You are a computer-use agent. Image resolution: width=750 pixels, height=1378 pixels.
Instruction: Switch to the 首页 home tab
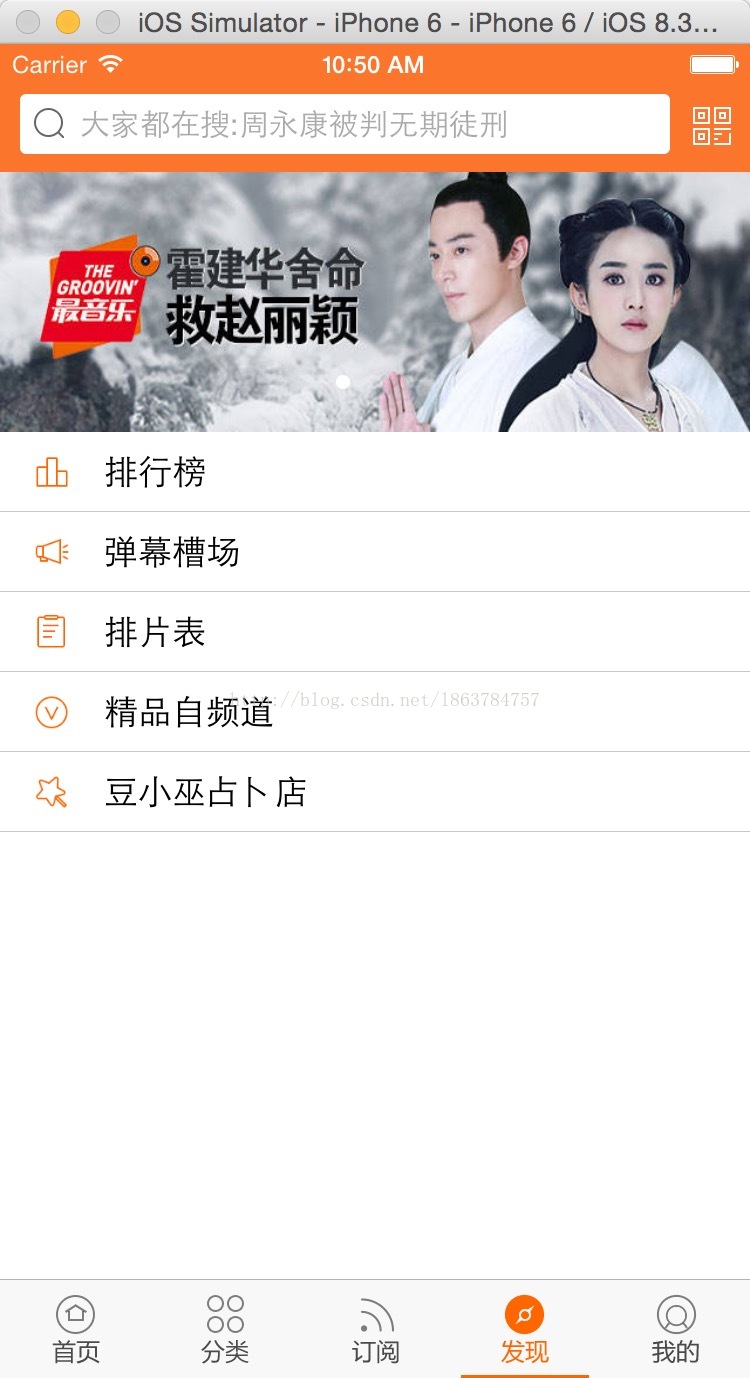tap(76, 1330)
